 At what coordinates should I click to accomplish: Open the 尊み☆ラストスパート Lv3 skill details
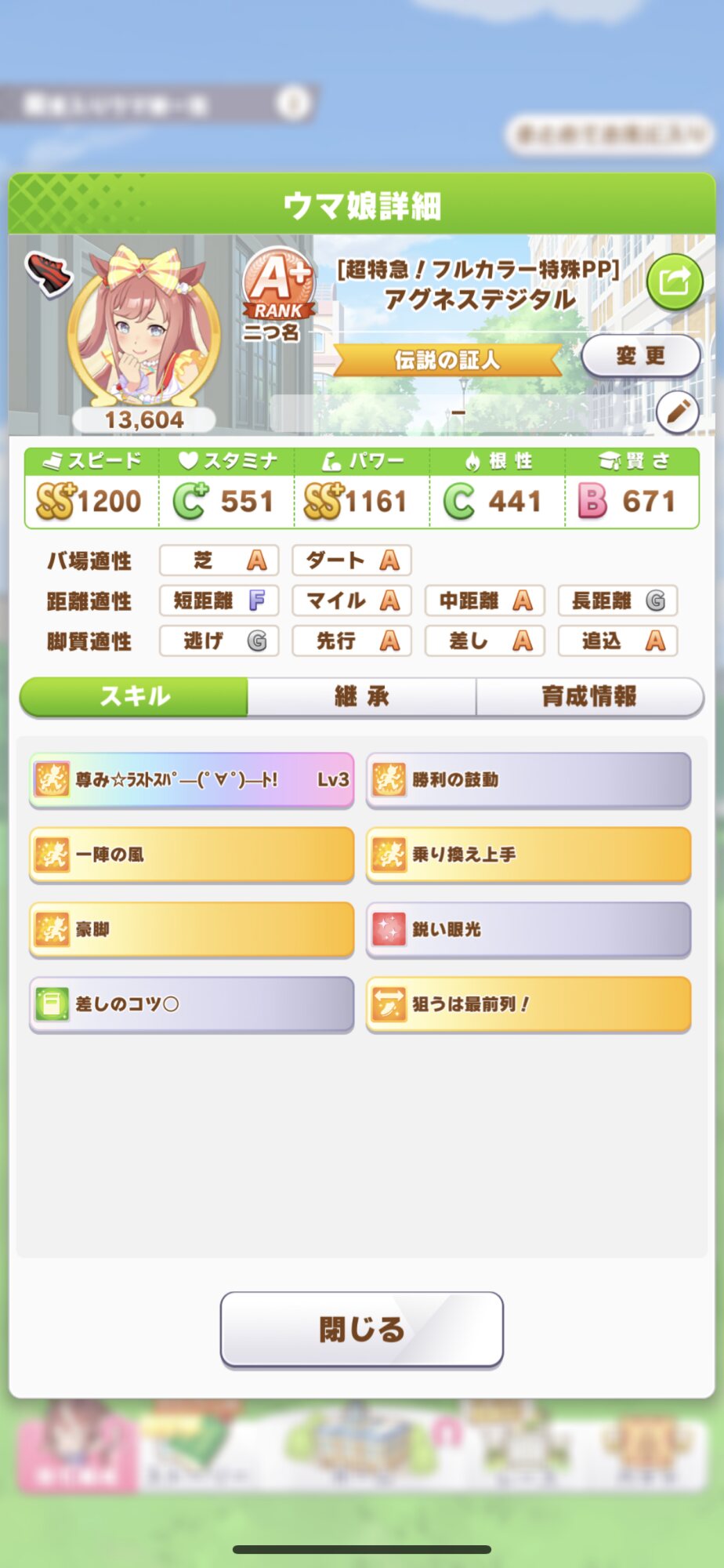point(191,780)
